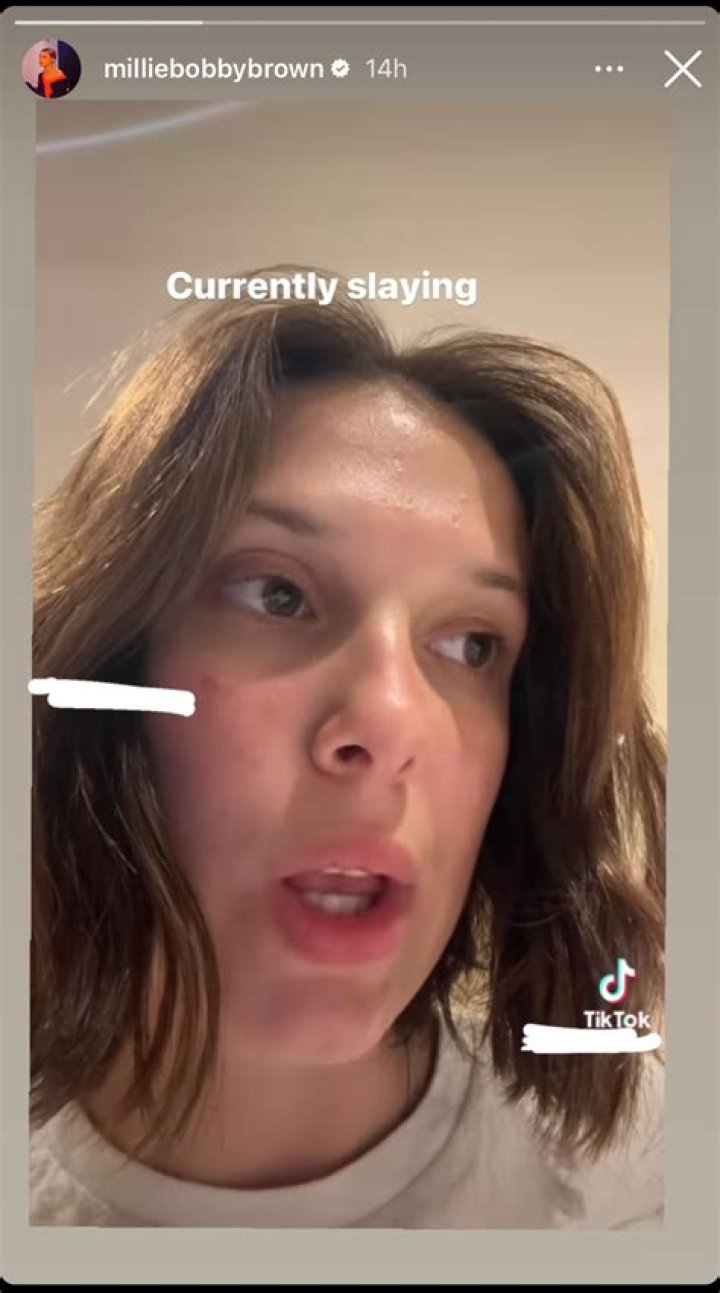The width and height of the screenshot is (720, 1293).
Task: Close the story viewer
Action: tap(683, 69)
